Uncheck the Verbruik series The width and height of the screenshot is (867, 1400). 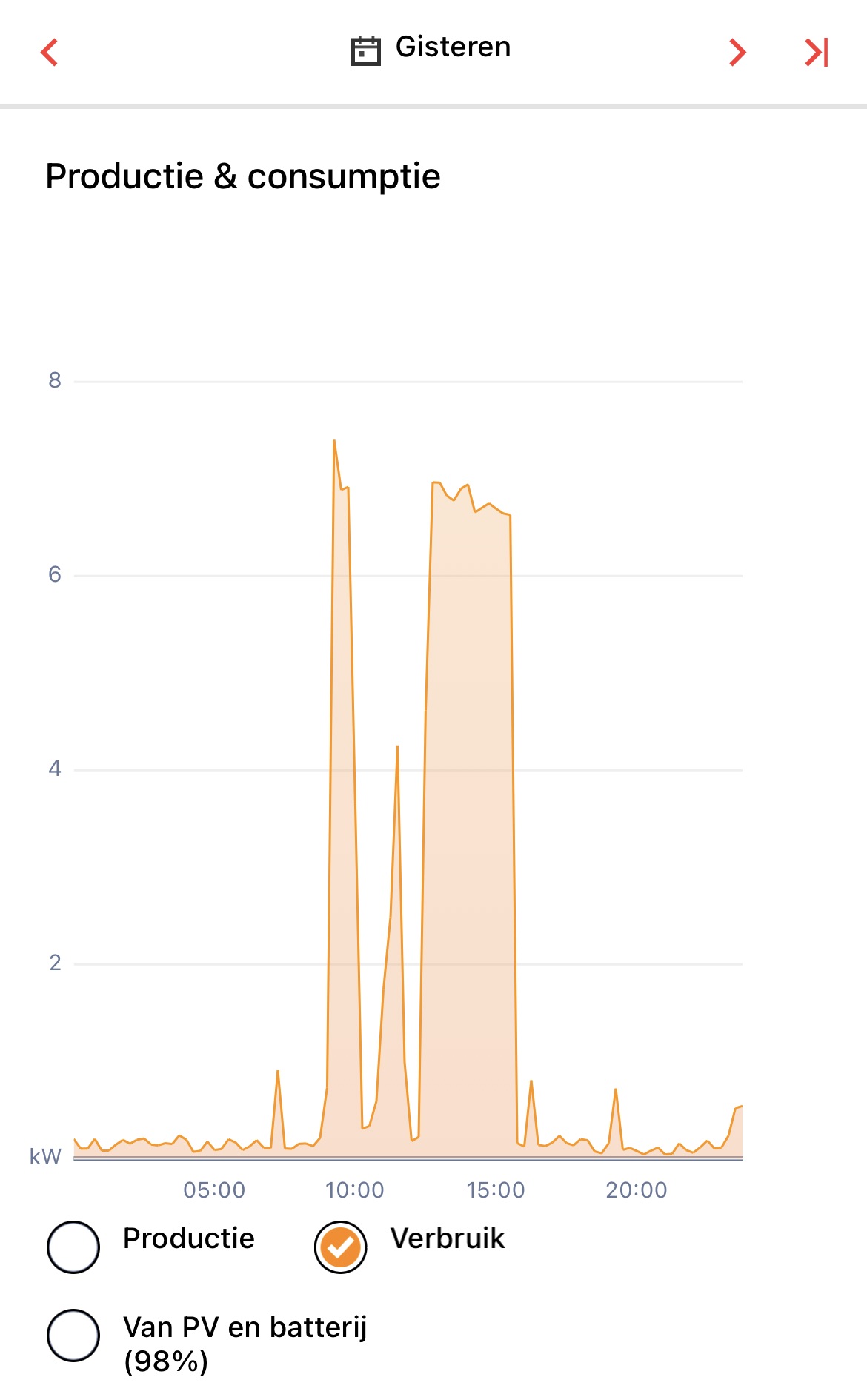[x=340, y=1247]
